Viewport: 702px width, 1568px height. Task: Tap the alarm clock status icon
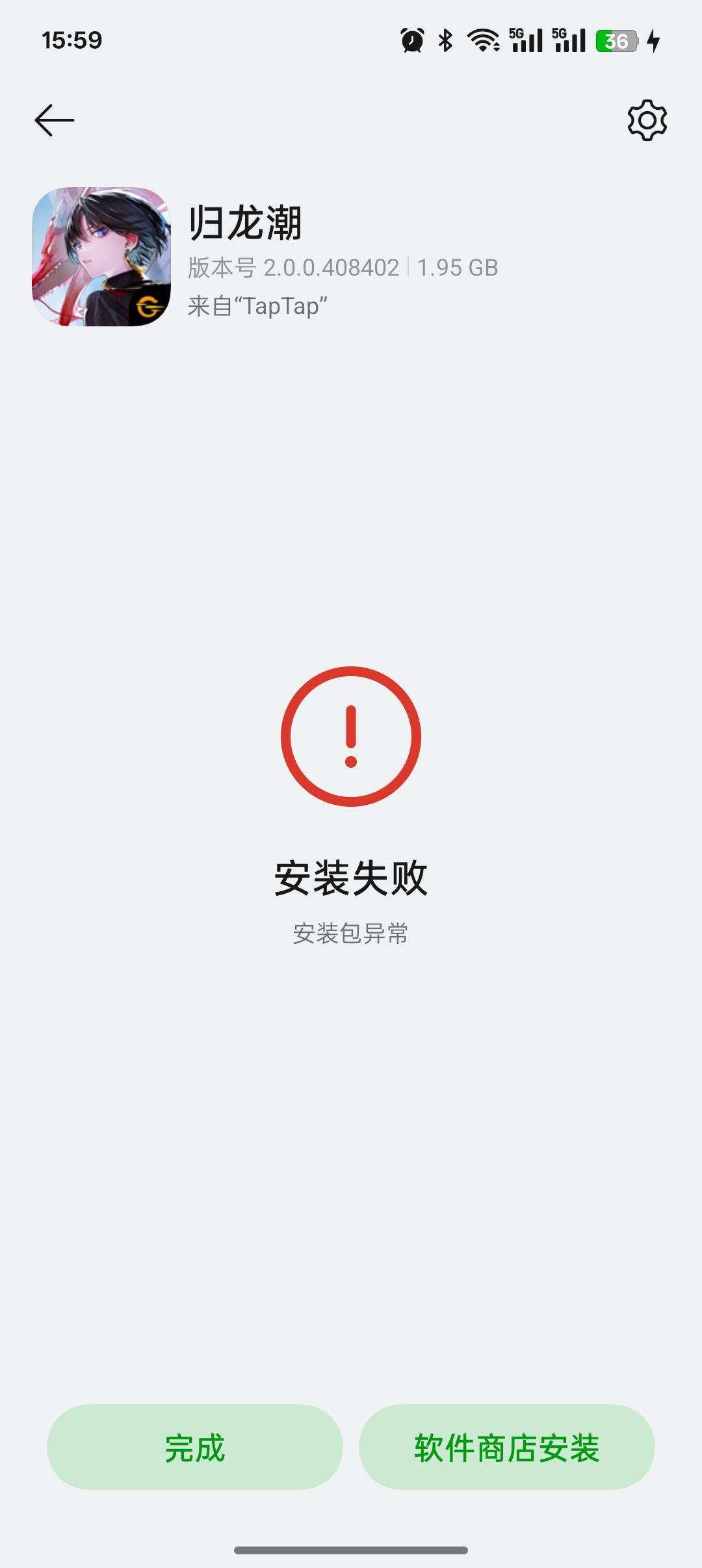coord(411,39)
